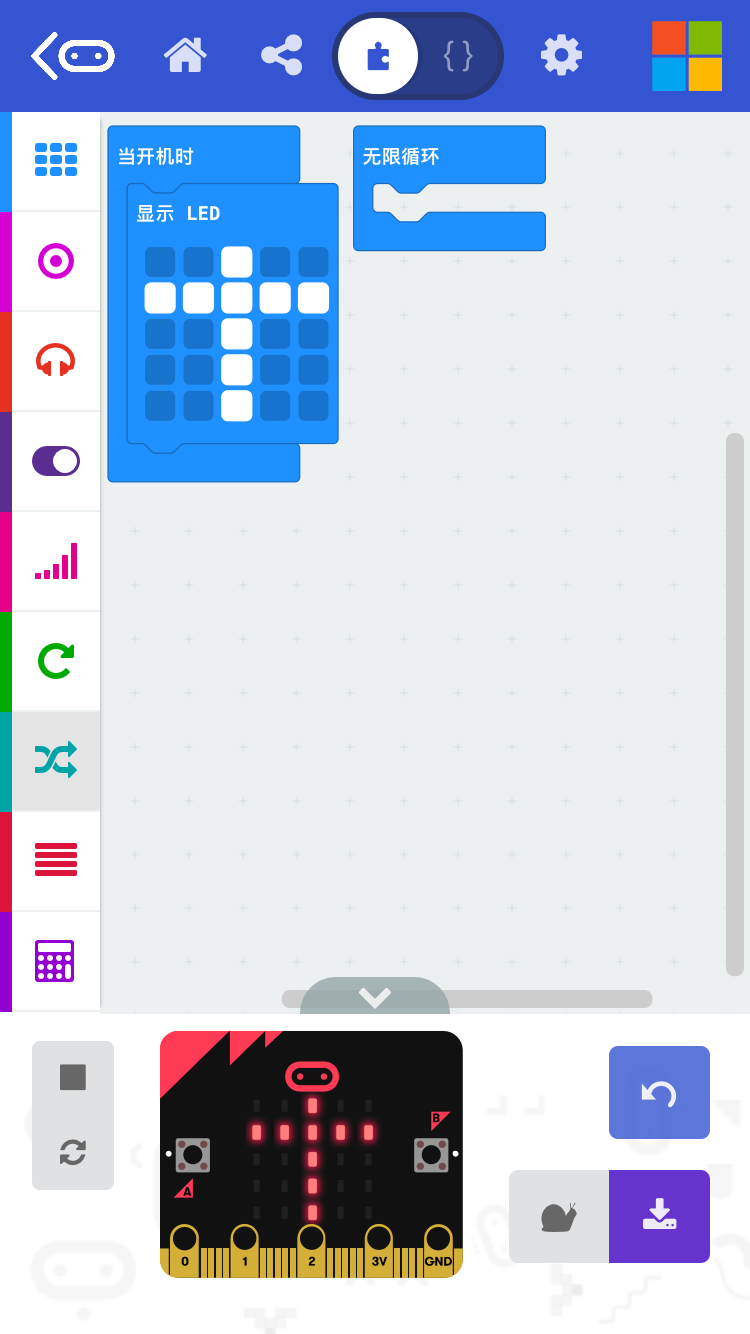Go back to the micro:bit home
The height and width of the screenshot is (1334, 750).
click(73, 56)
